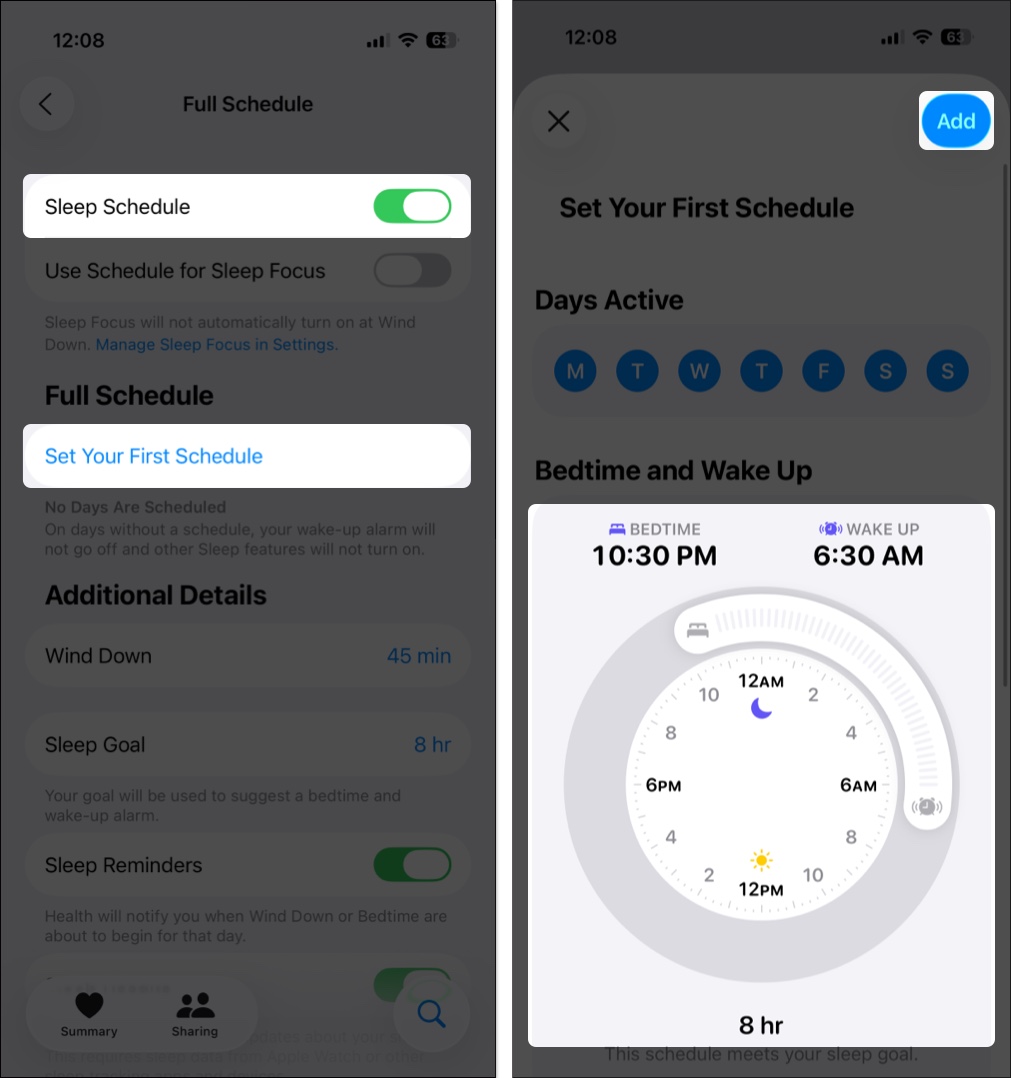Image resolution: width=1011 pixels, height=1078 pixels.
Task: Open the search magnifier button
Action: [x=431, y=1013]
